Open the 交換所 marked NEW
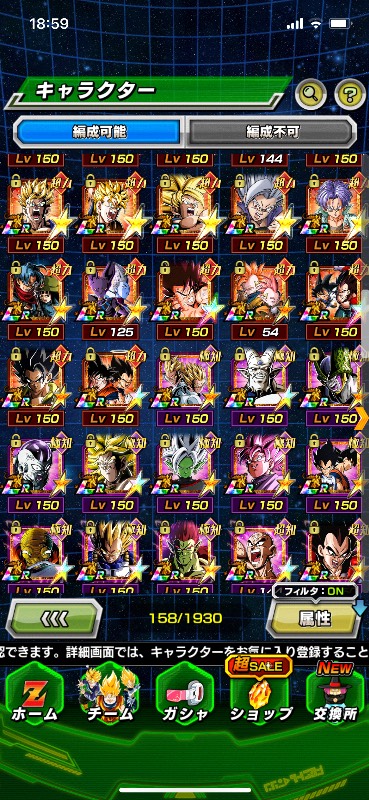Viewport: 369px width, 800px height. point(335,698)
